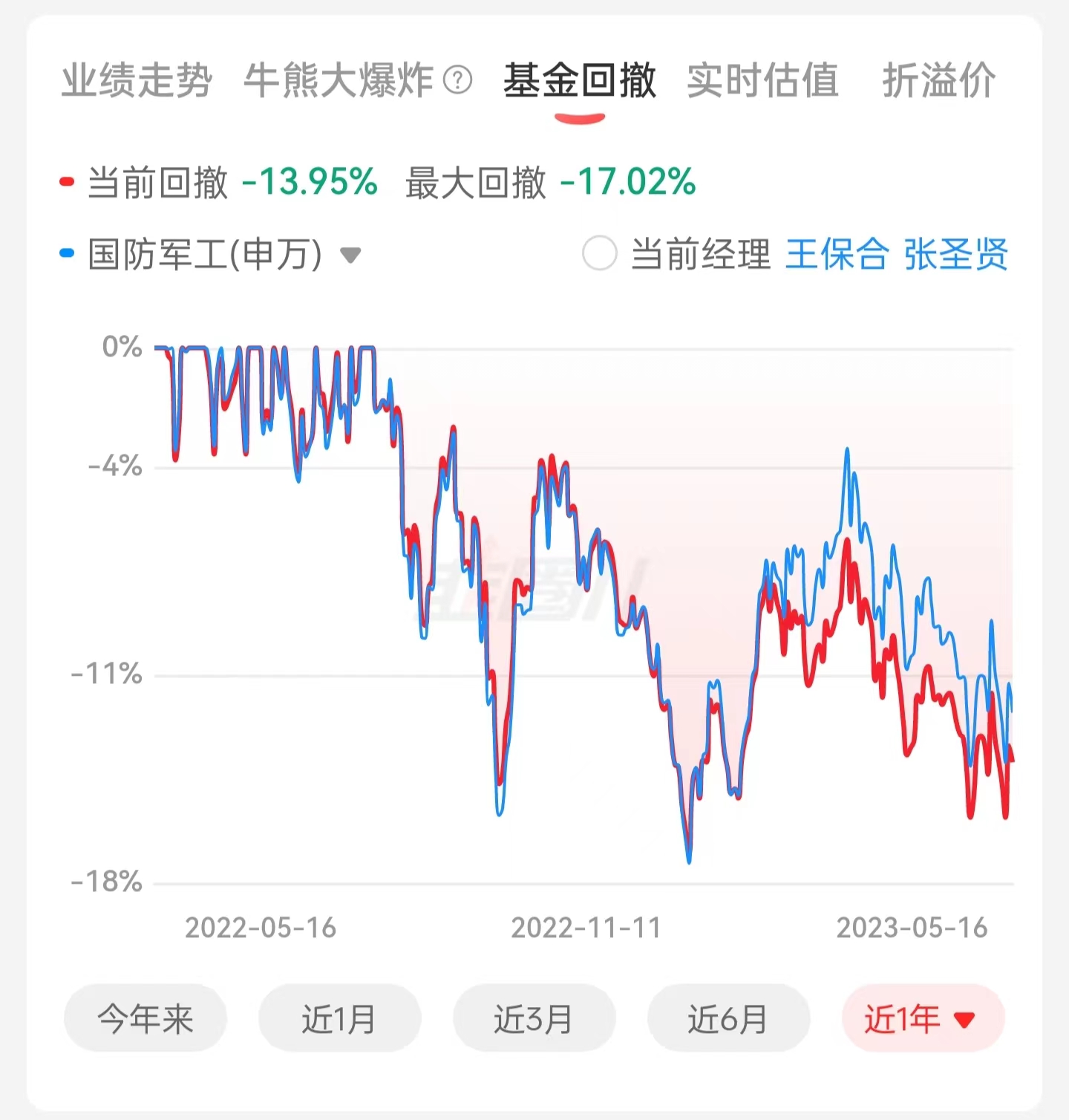The width and height of the screenshot is (1069, 1120).
Task: Click the blue 国防军工 legend dot
Action: pyautogui.click(x=68, y=251)
